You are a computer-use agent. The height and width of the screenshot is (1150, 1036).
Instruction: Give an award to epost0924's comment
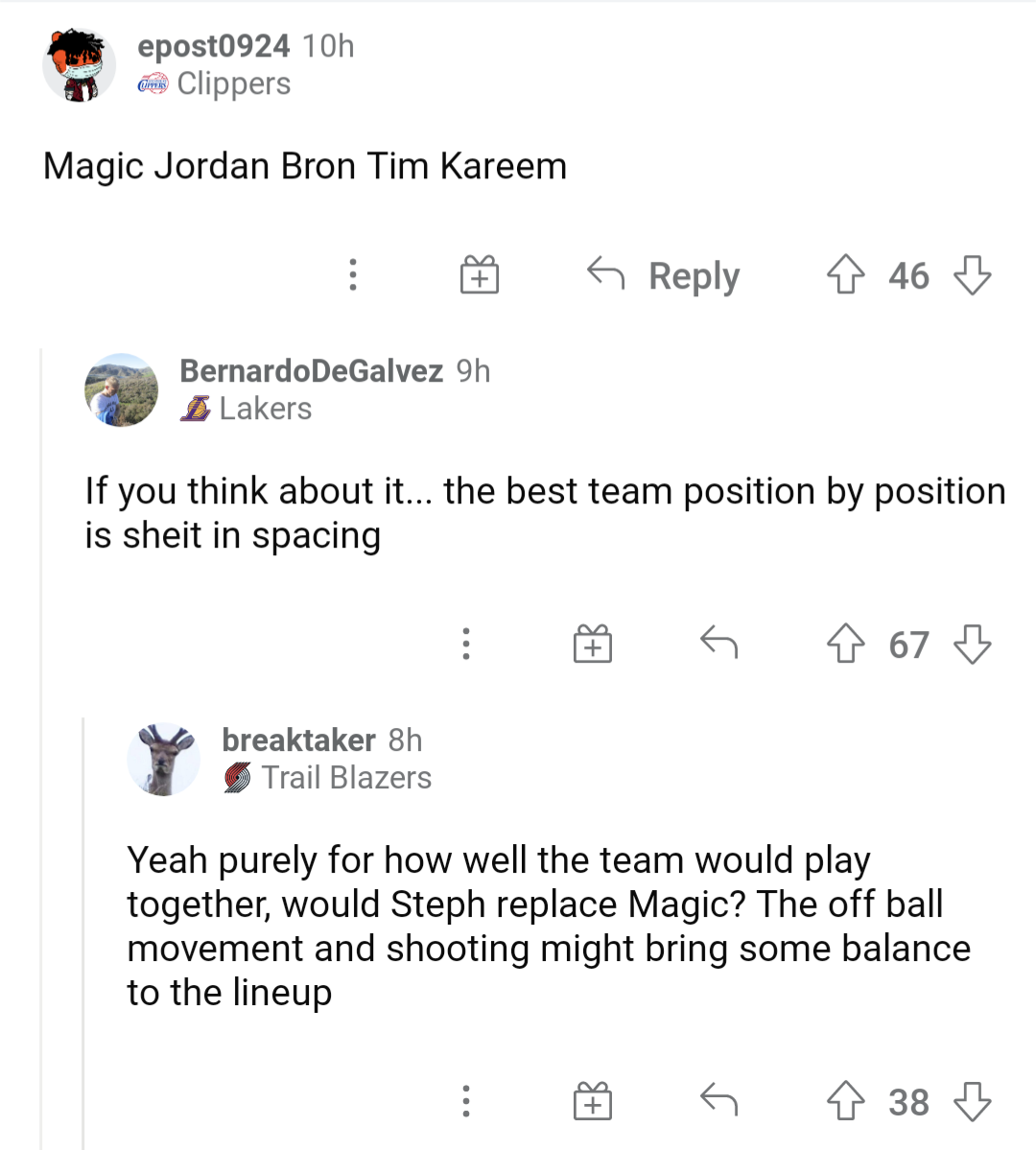coord(479,275)
